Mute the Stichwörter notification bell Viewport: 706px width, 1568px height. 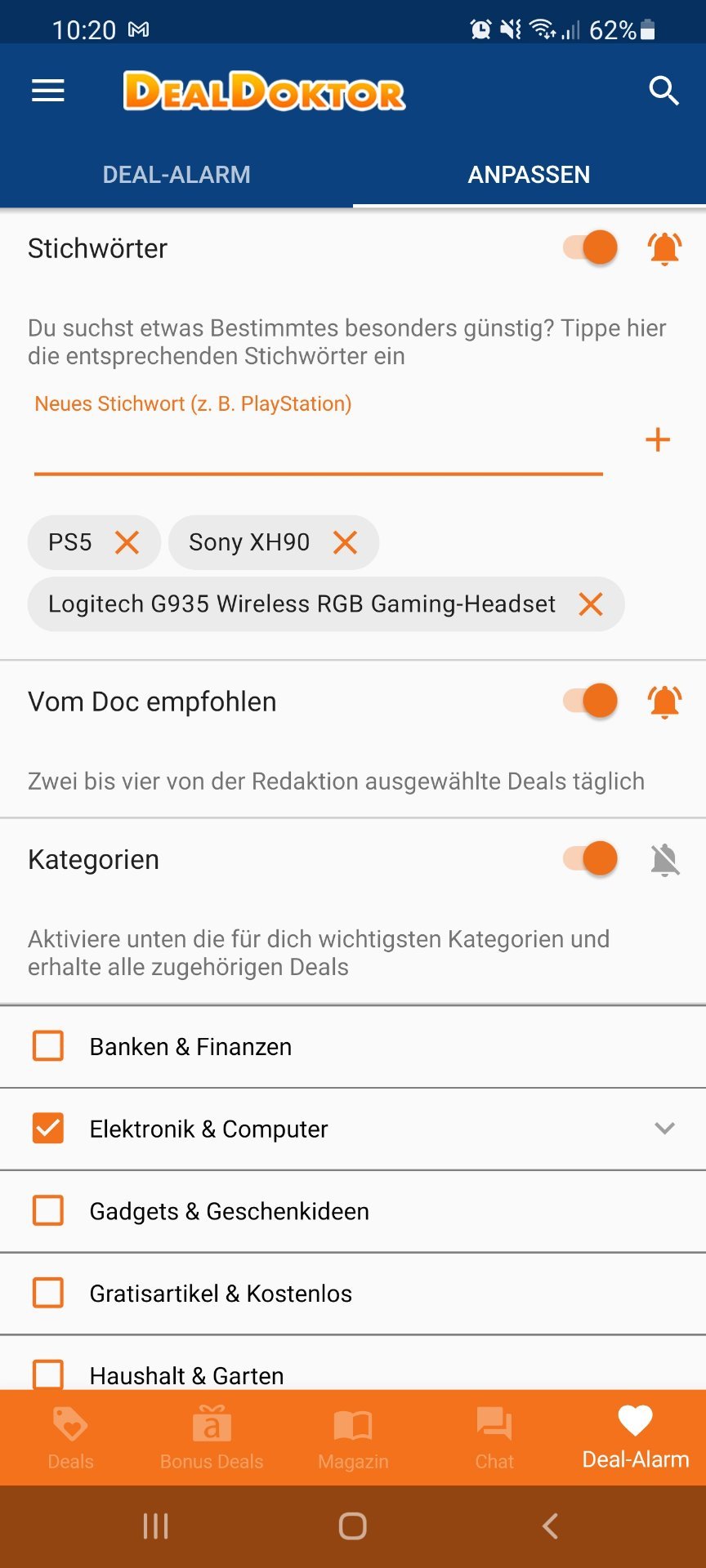665,248
